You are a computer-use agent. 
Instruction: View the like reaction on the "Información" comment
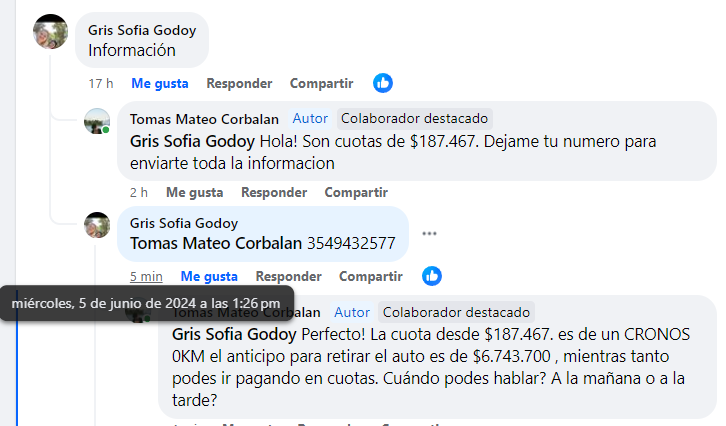click(382, 83)
